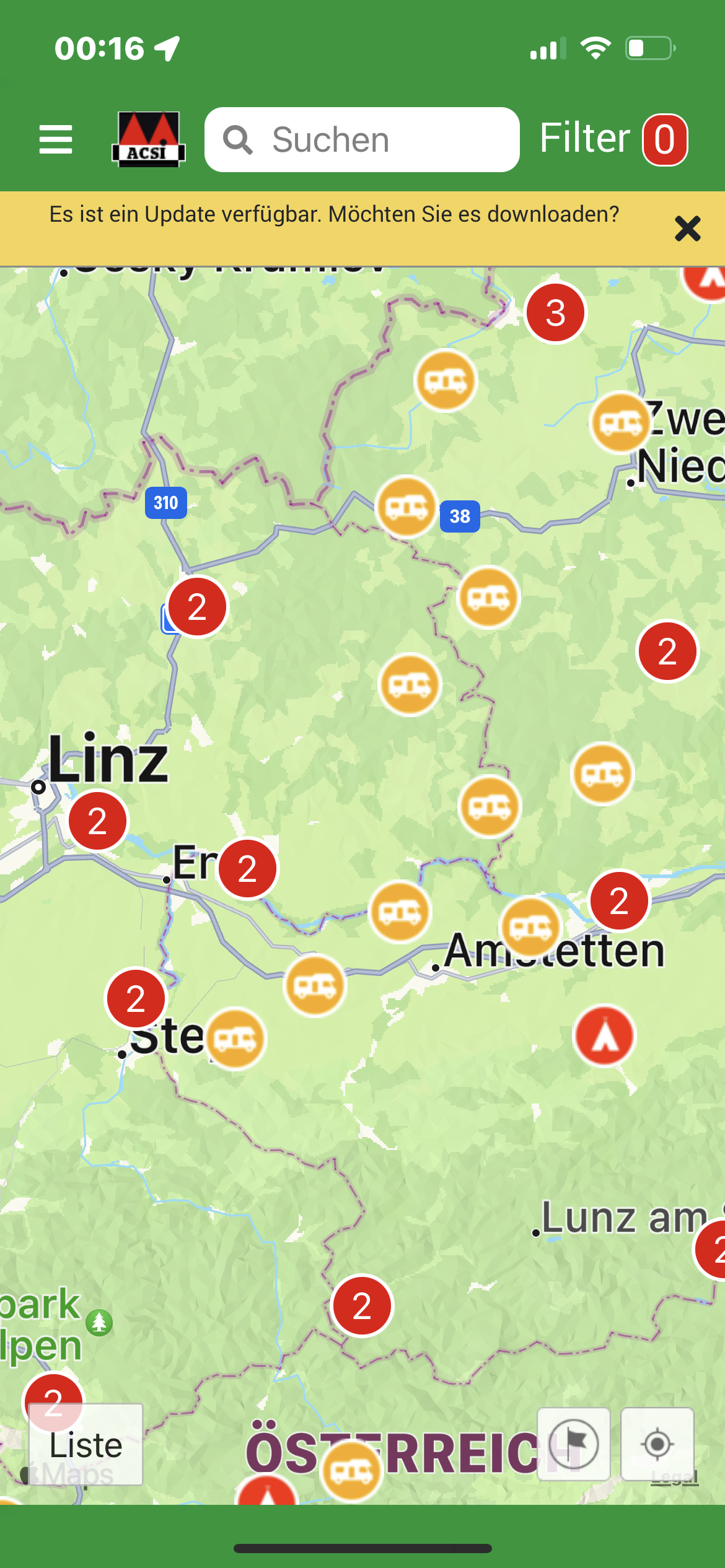The width and height of the screenshot is (725, 1568).
Task: Center map on my location
Action: coord(657,1444)
